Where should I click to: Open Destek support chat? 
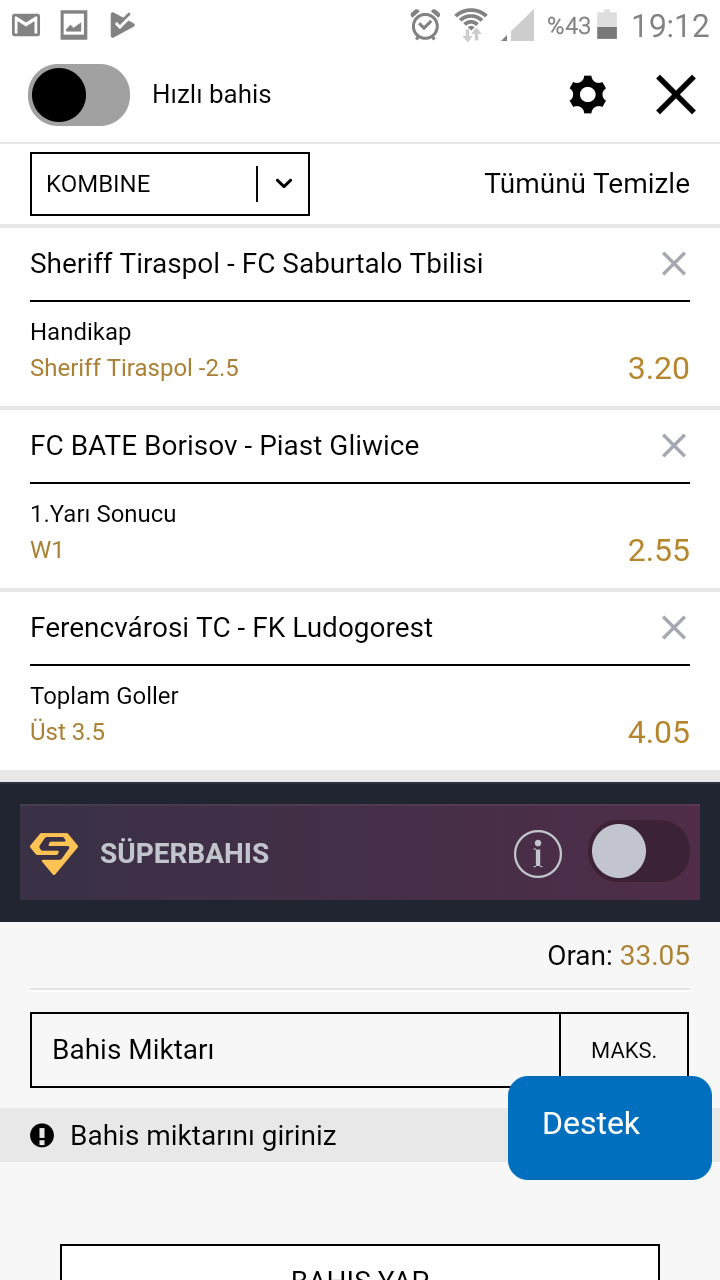[610, 1128]
